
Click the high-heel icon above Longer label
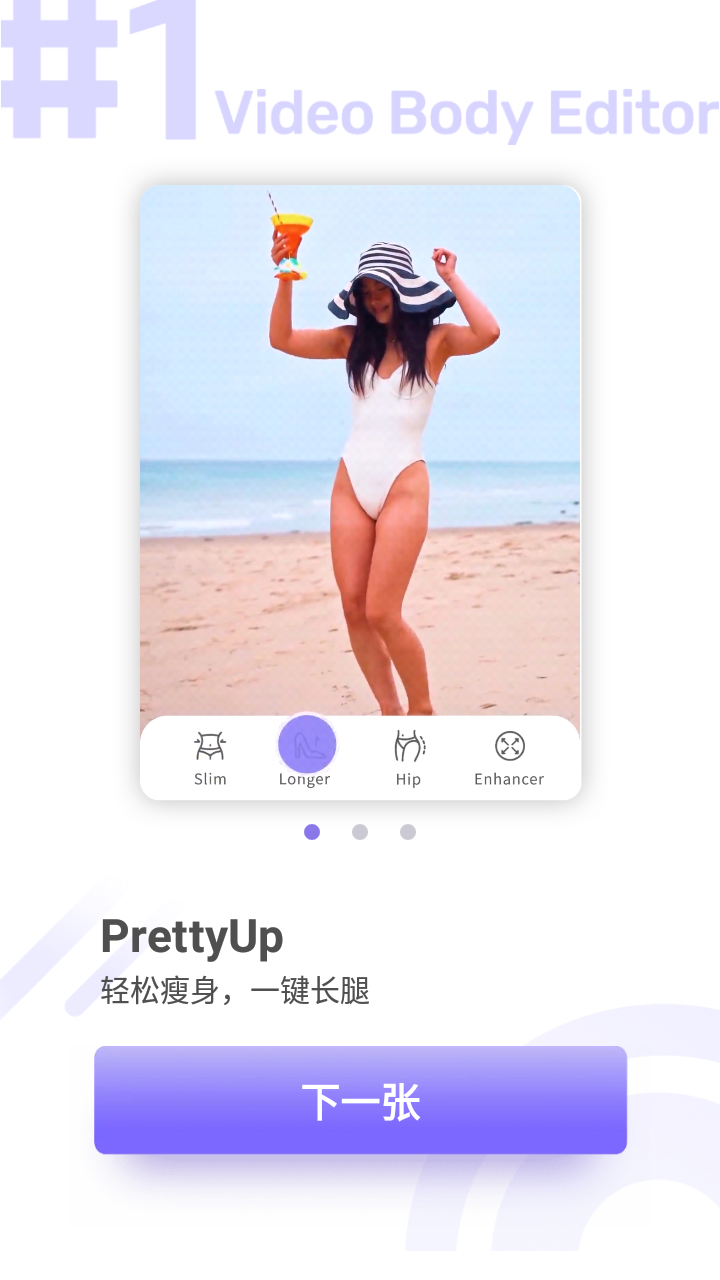tap(305, 744)
